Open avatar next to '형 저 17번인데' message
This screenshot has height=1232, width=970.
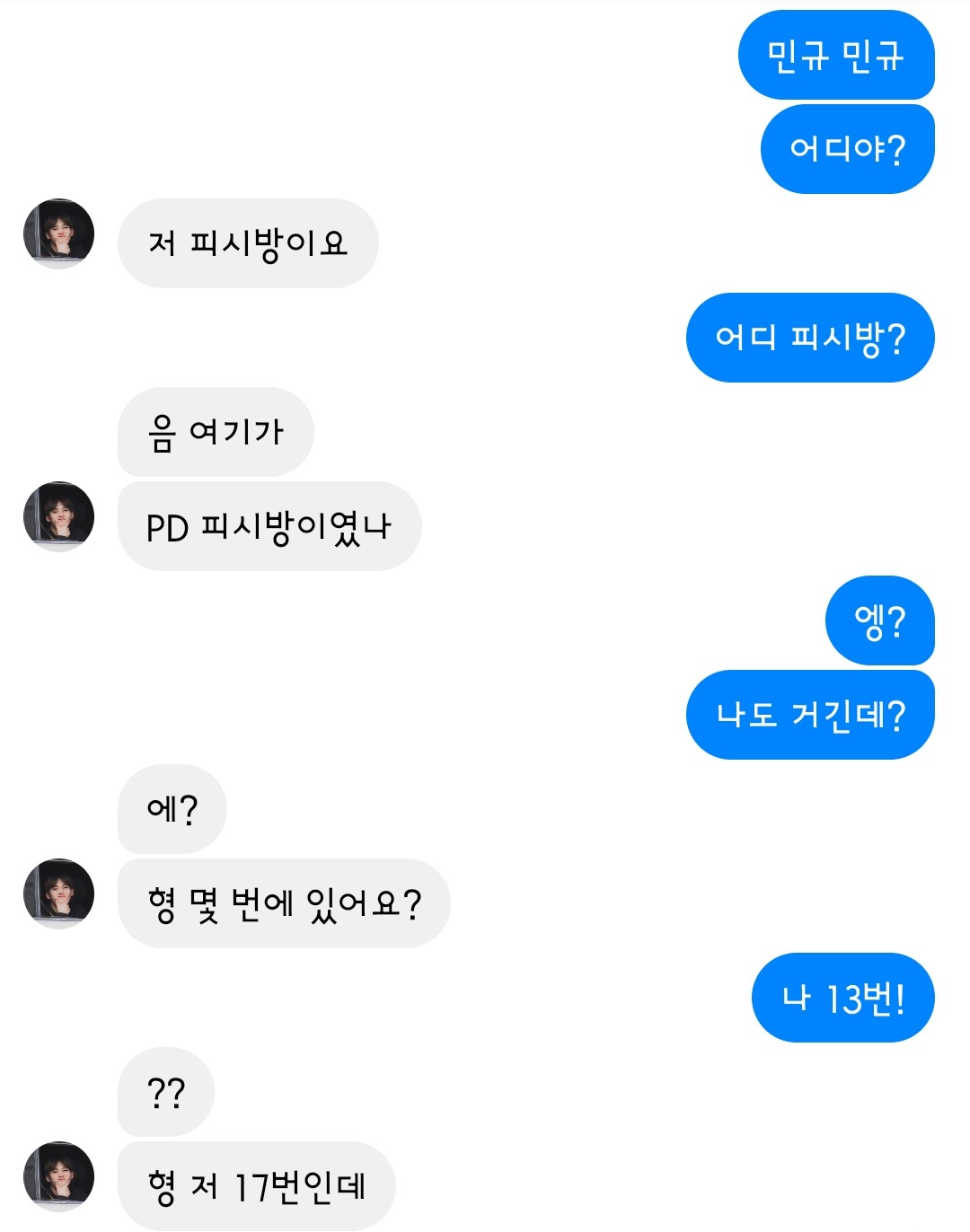(58, 1176)
